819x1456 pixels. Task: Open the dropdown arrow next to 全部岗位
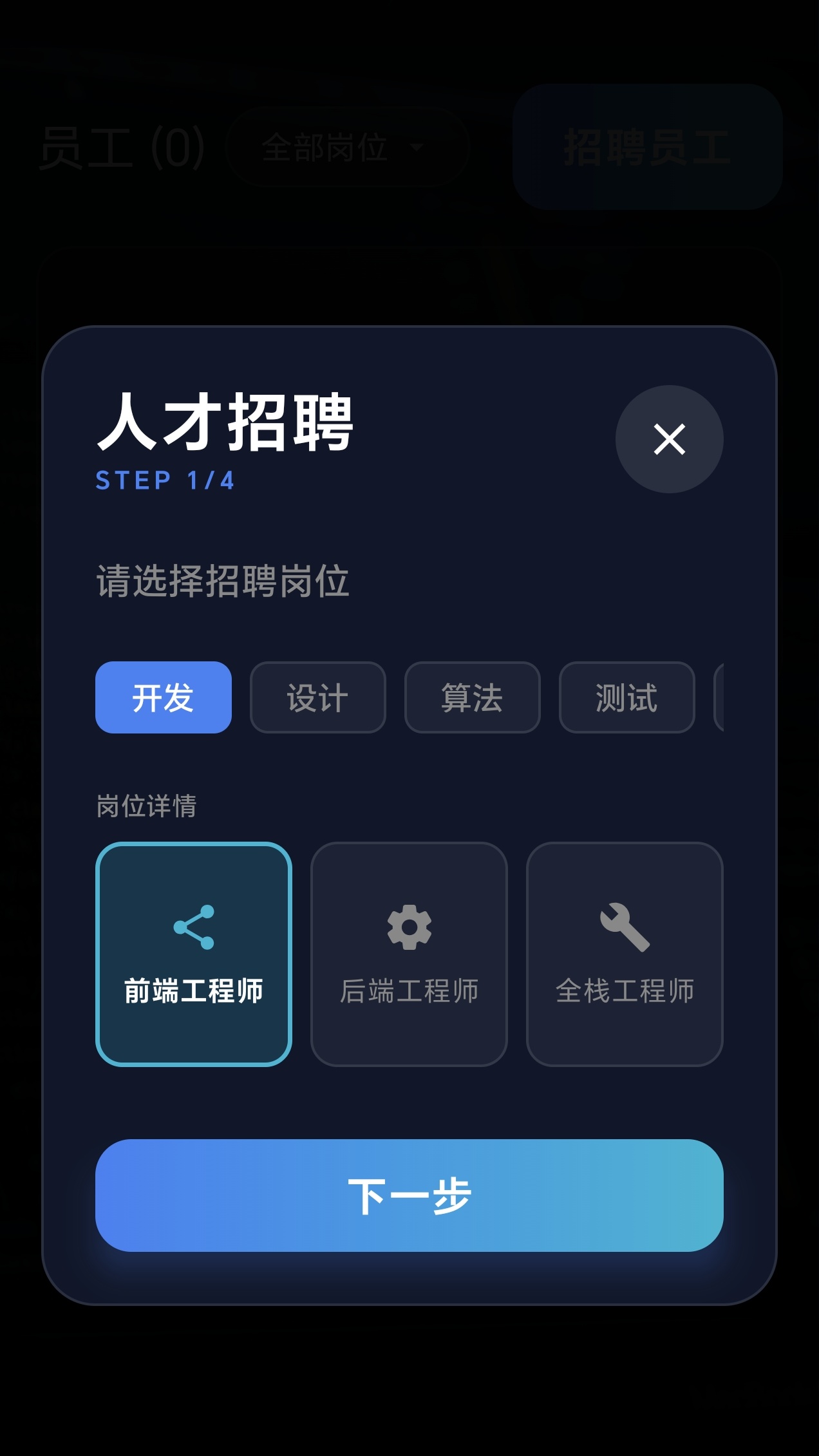point(418,148)
